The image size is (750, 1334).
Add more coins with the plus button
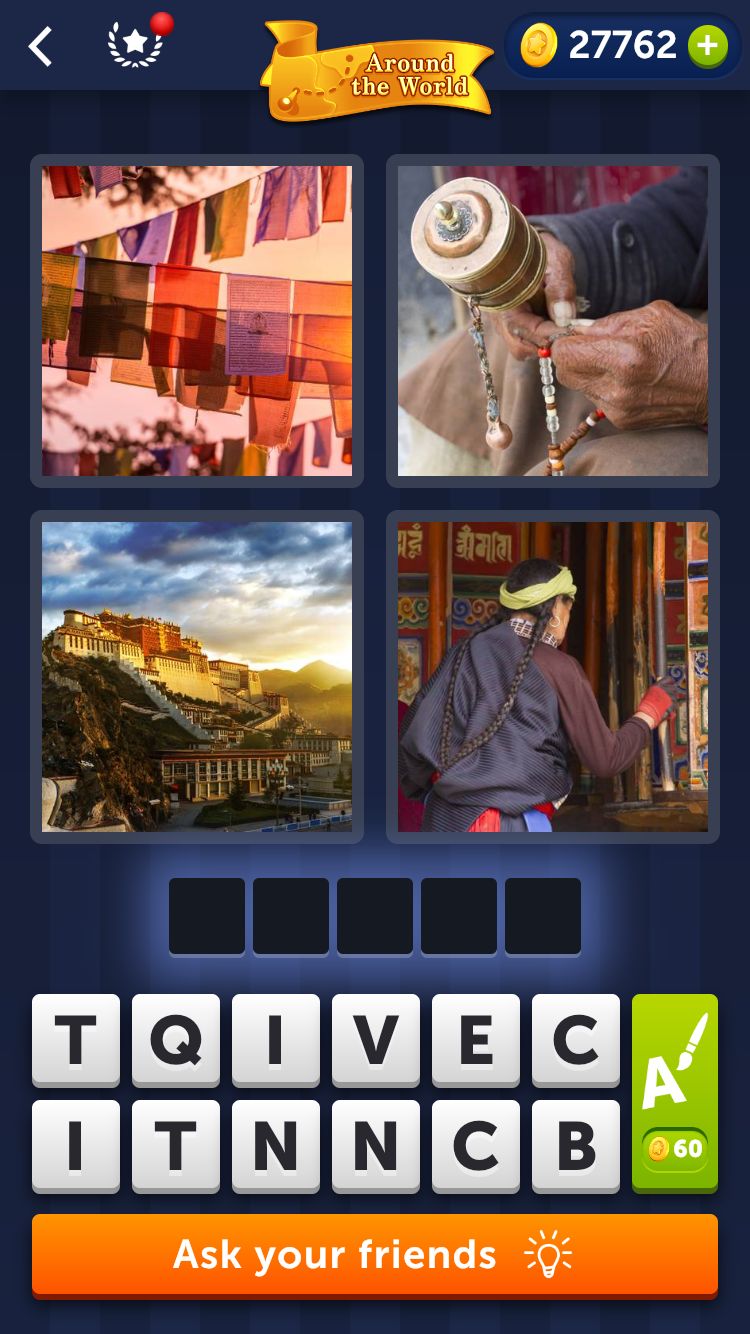[x=707, y=46]
